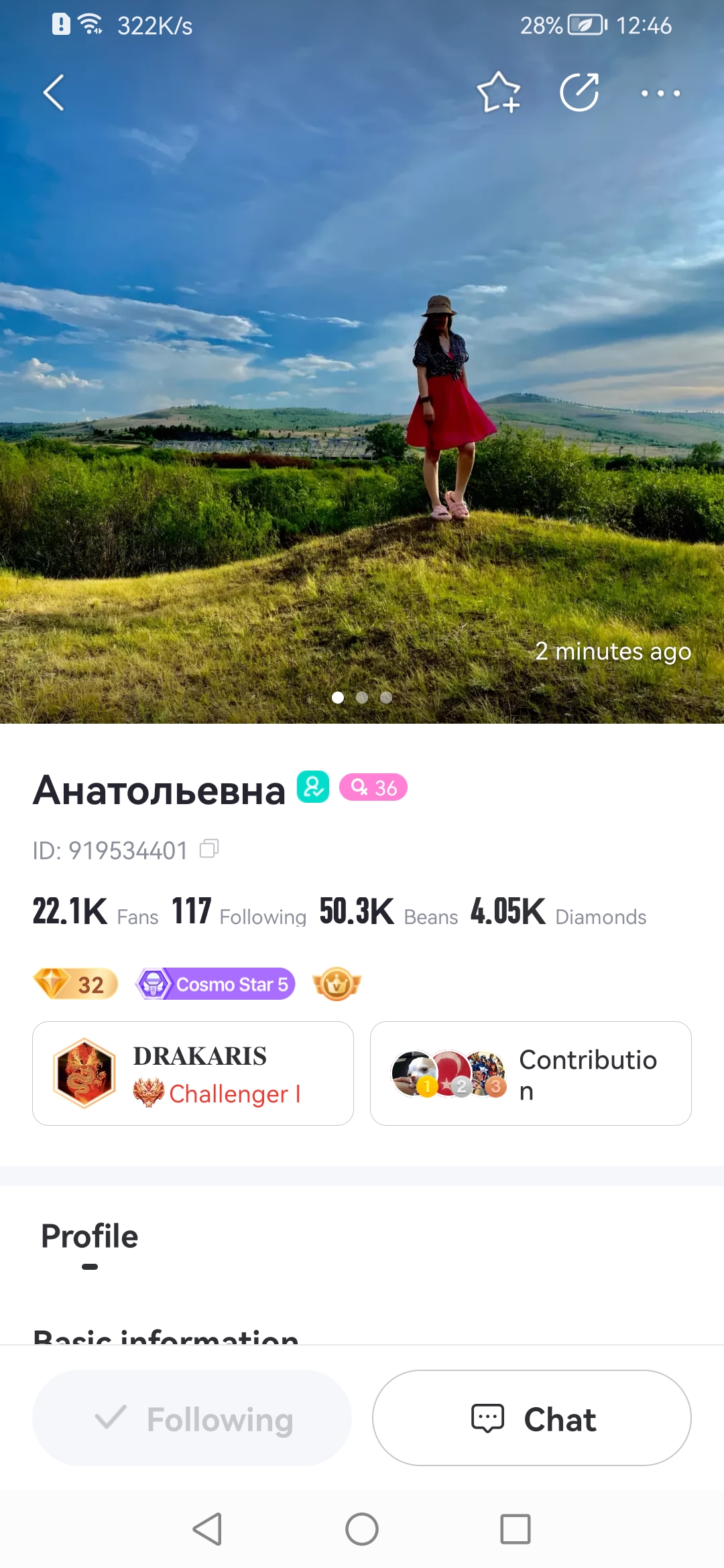Viewport: 724px width, 1568px height.
Task: Select the second carousel dot indicator
Action: [x=362, y=698]
